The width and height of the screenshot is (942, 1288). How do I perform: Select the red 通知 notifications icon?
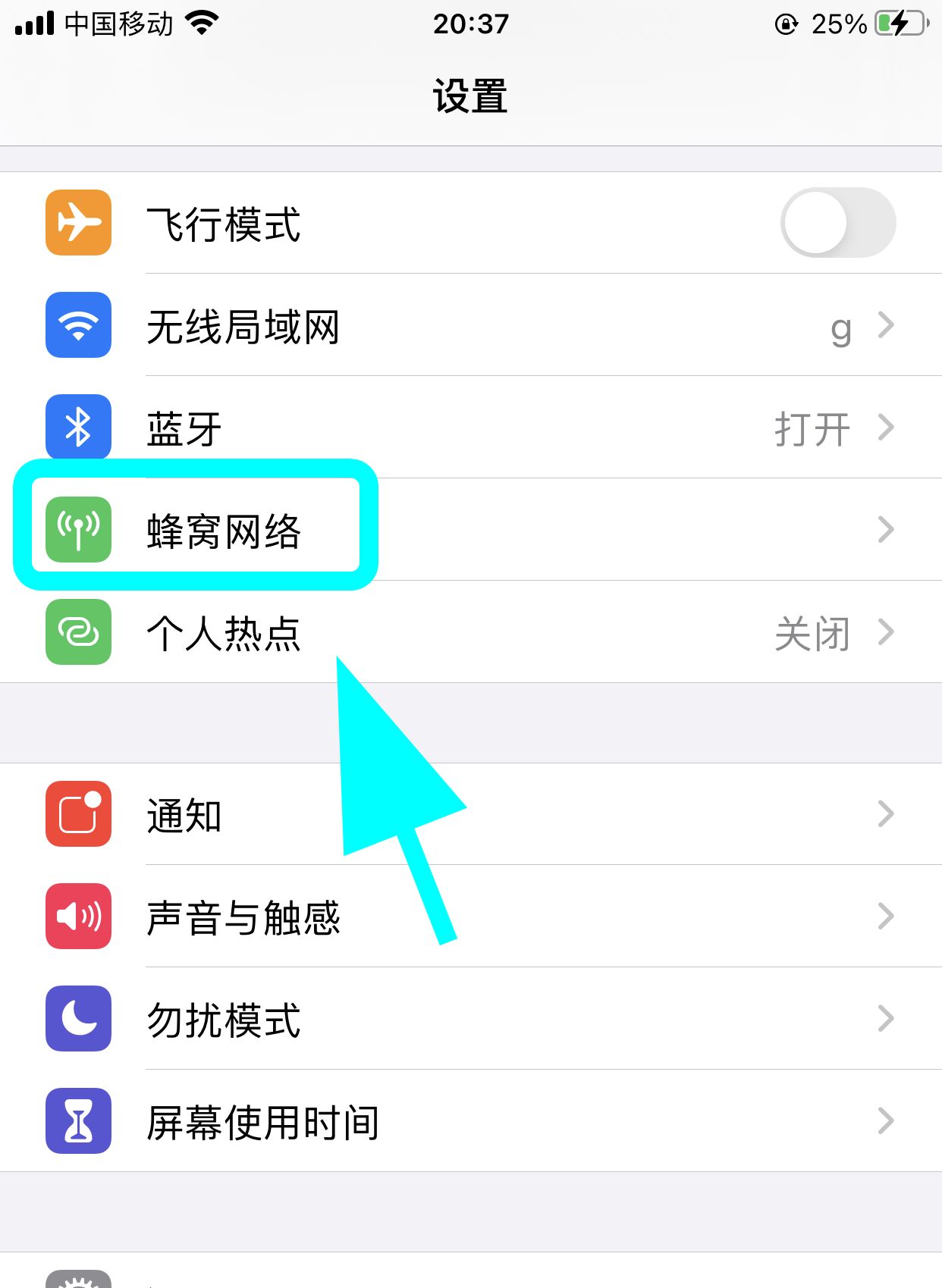pos(78,814)
